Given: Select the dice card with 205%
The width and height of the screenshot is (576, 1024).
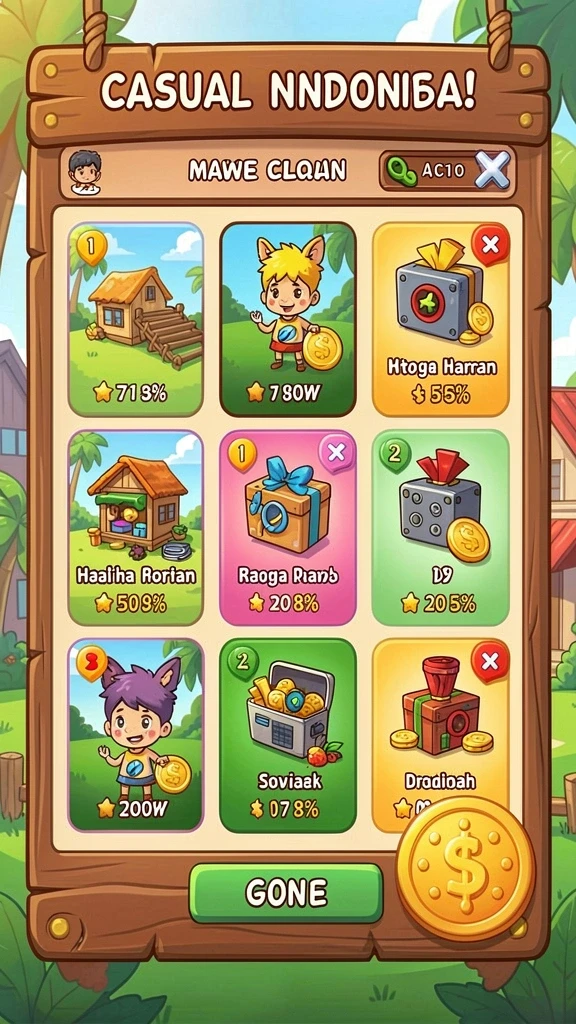Looking at the screenshot, I should pyautogui.click(x=441, y=528).
